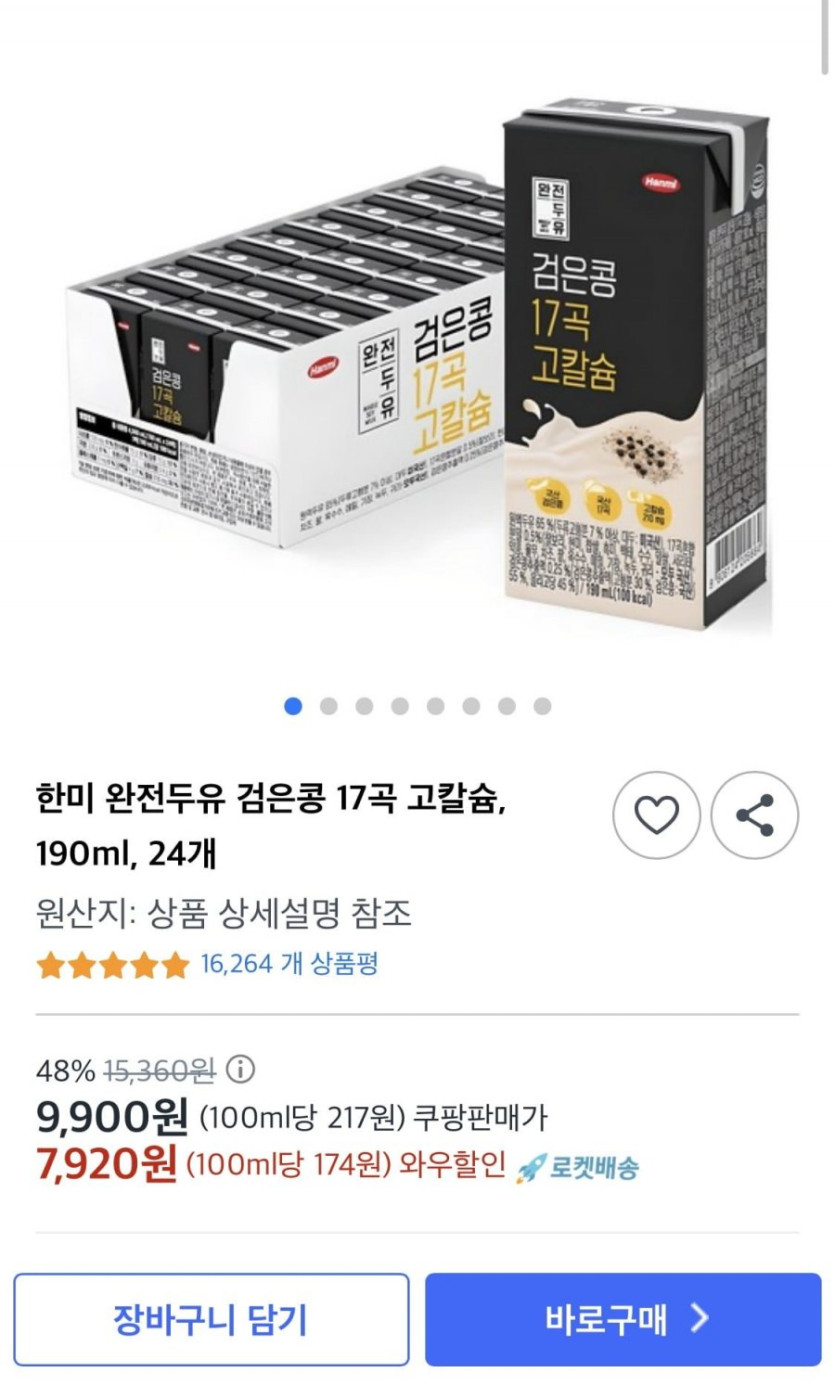Share this soy milk product
The image size is (835, 1385).
pyautogui.click(x=754, y=815)
